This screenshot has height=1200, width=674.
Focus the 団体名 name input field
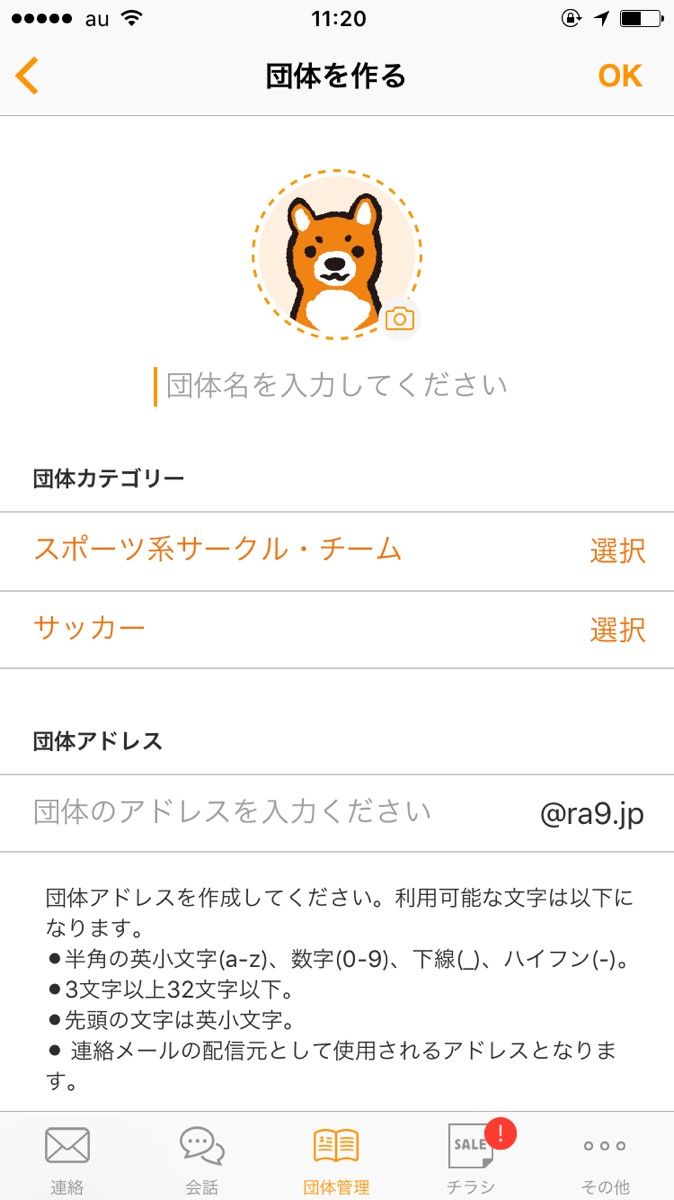tap(336, 386)
